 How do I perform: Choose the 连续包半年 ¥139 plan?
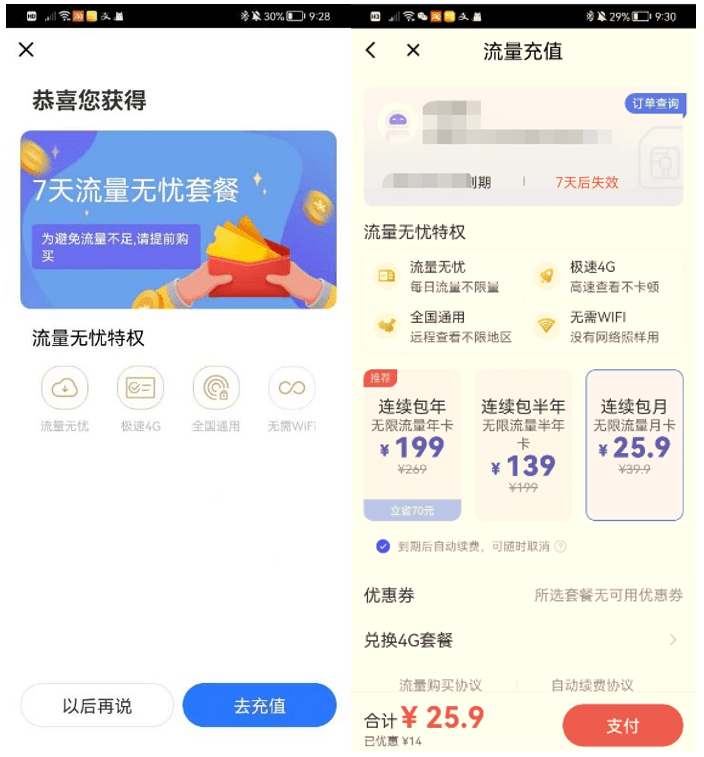[523, 445]
